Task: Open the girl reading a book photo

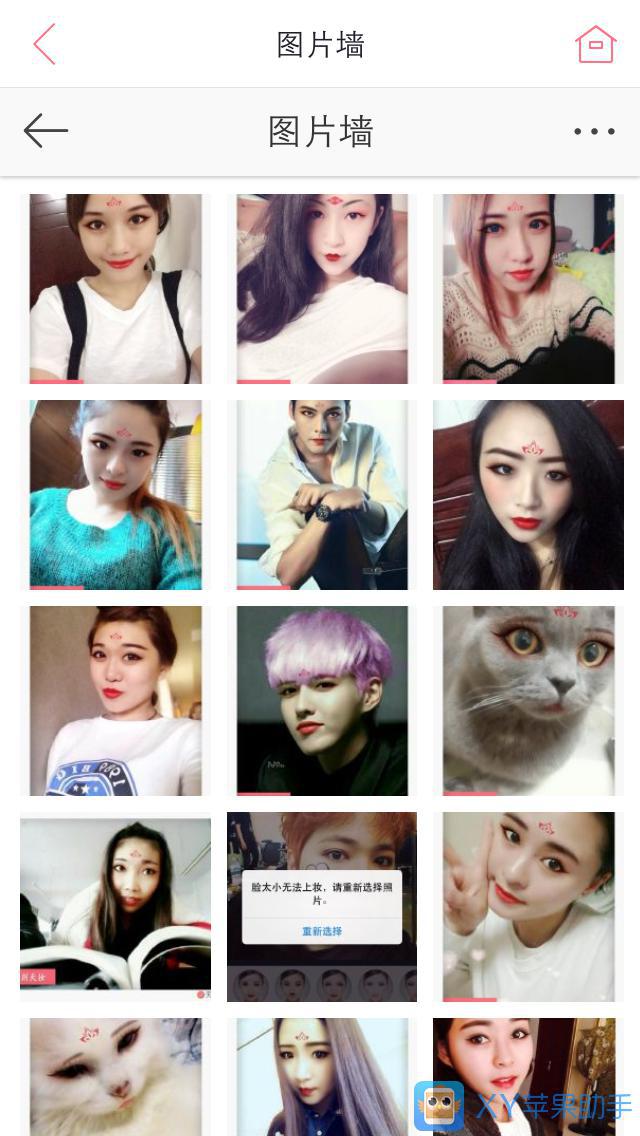Action: [115, 906]
